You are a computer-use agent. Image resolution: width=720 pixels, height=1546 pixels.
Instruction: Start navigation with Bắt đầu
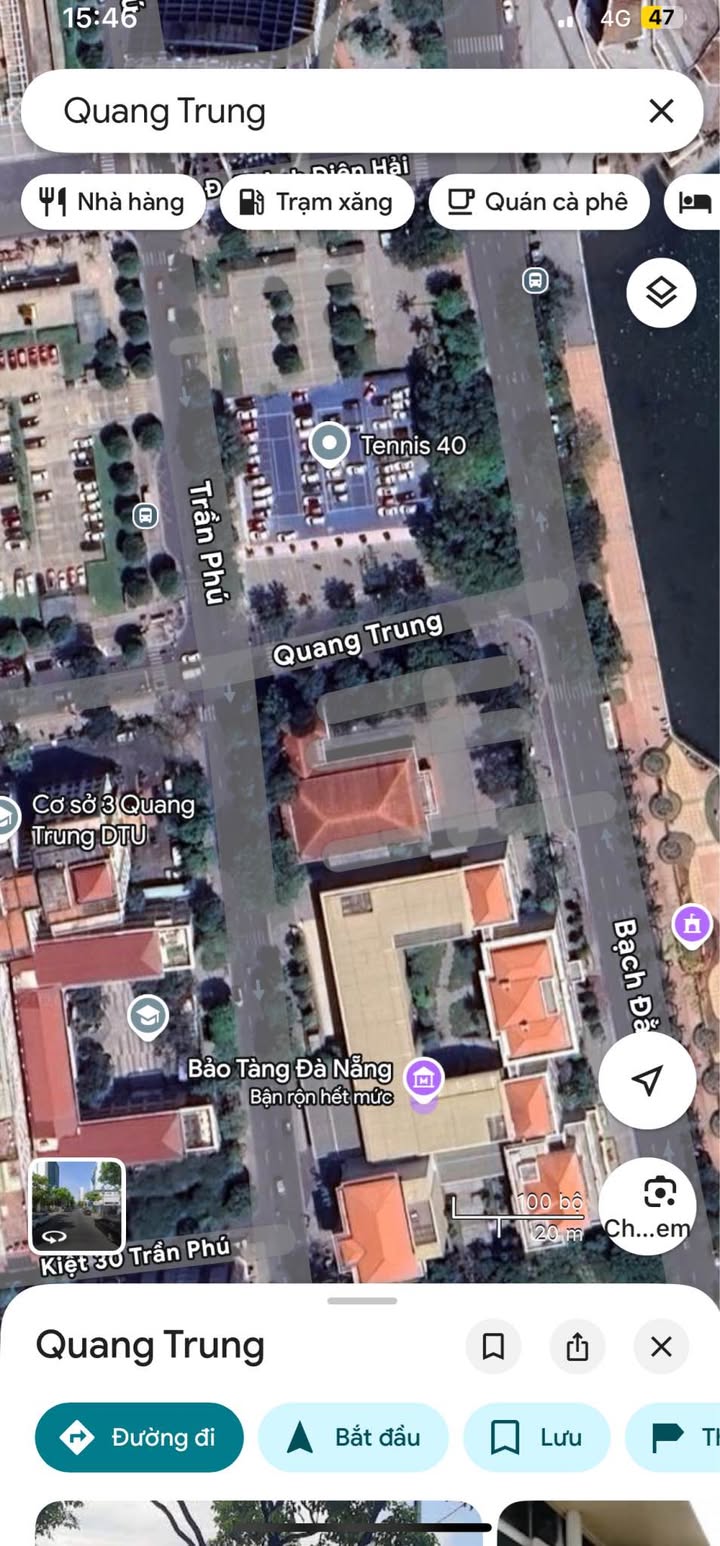353,1437
